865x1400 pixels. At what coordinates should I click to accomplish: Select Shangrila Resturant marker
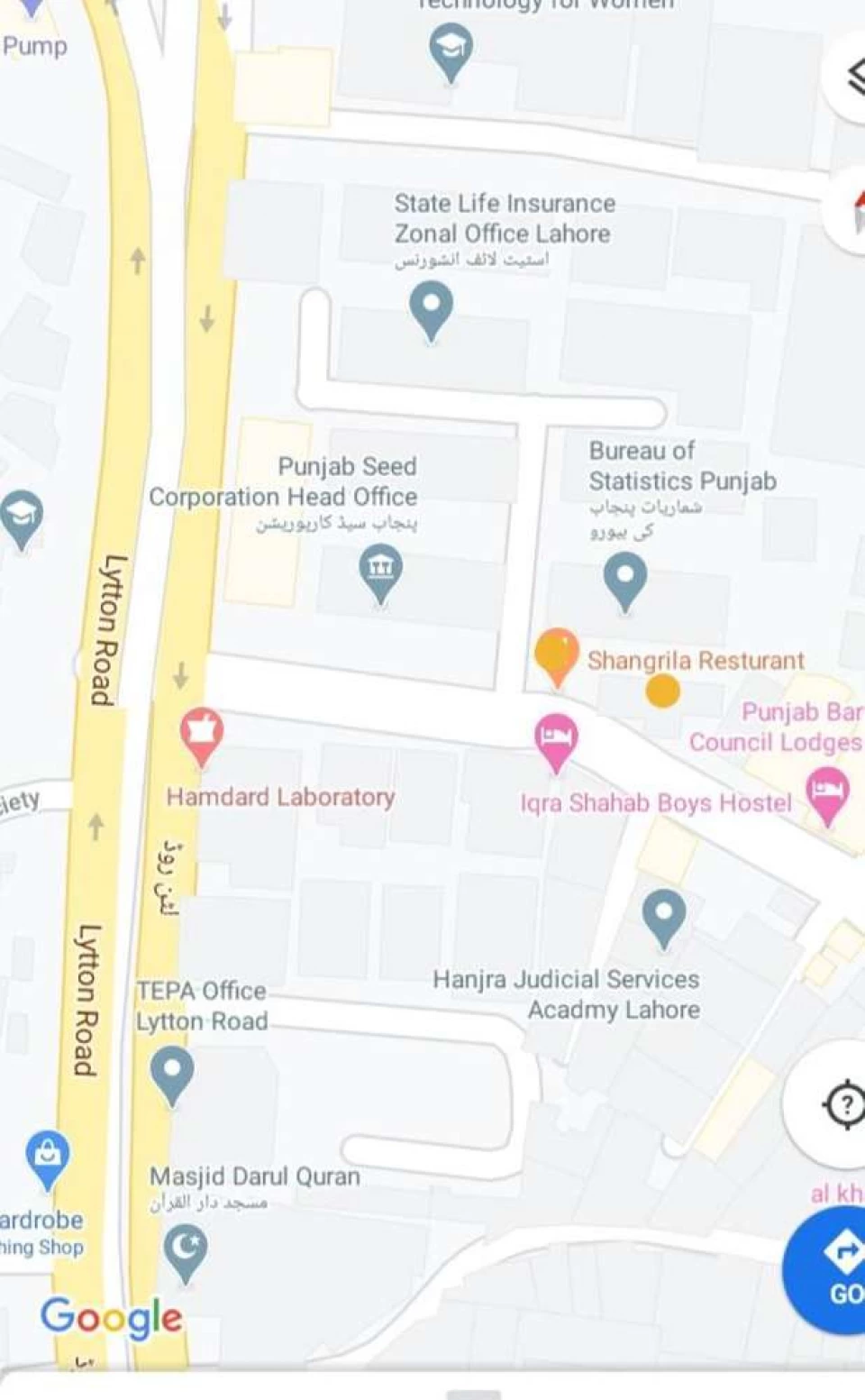pos(556,654)
